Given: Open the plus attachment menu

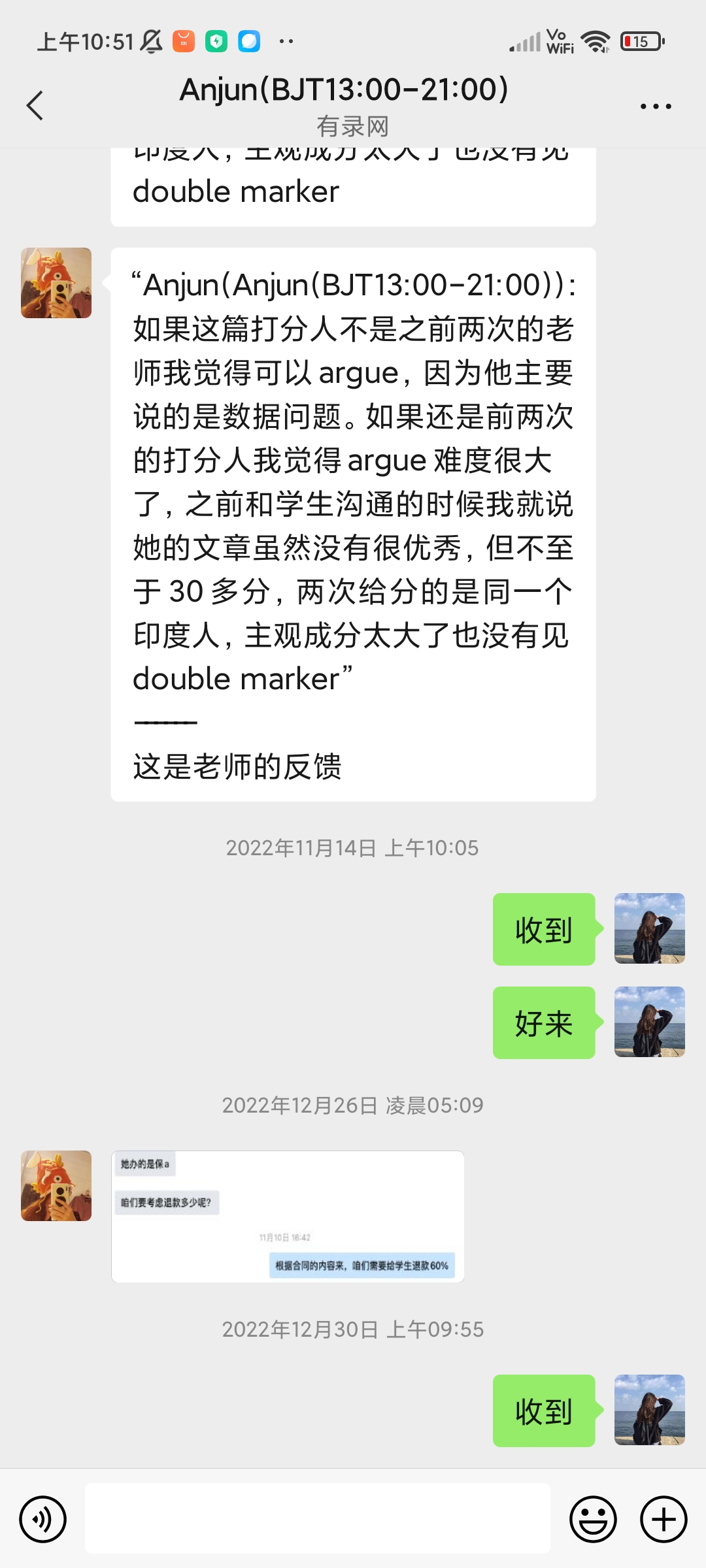Looking at the screenshot, I should pyautogui.click(x=664, y=1519).
